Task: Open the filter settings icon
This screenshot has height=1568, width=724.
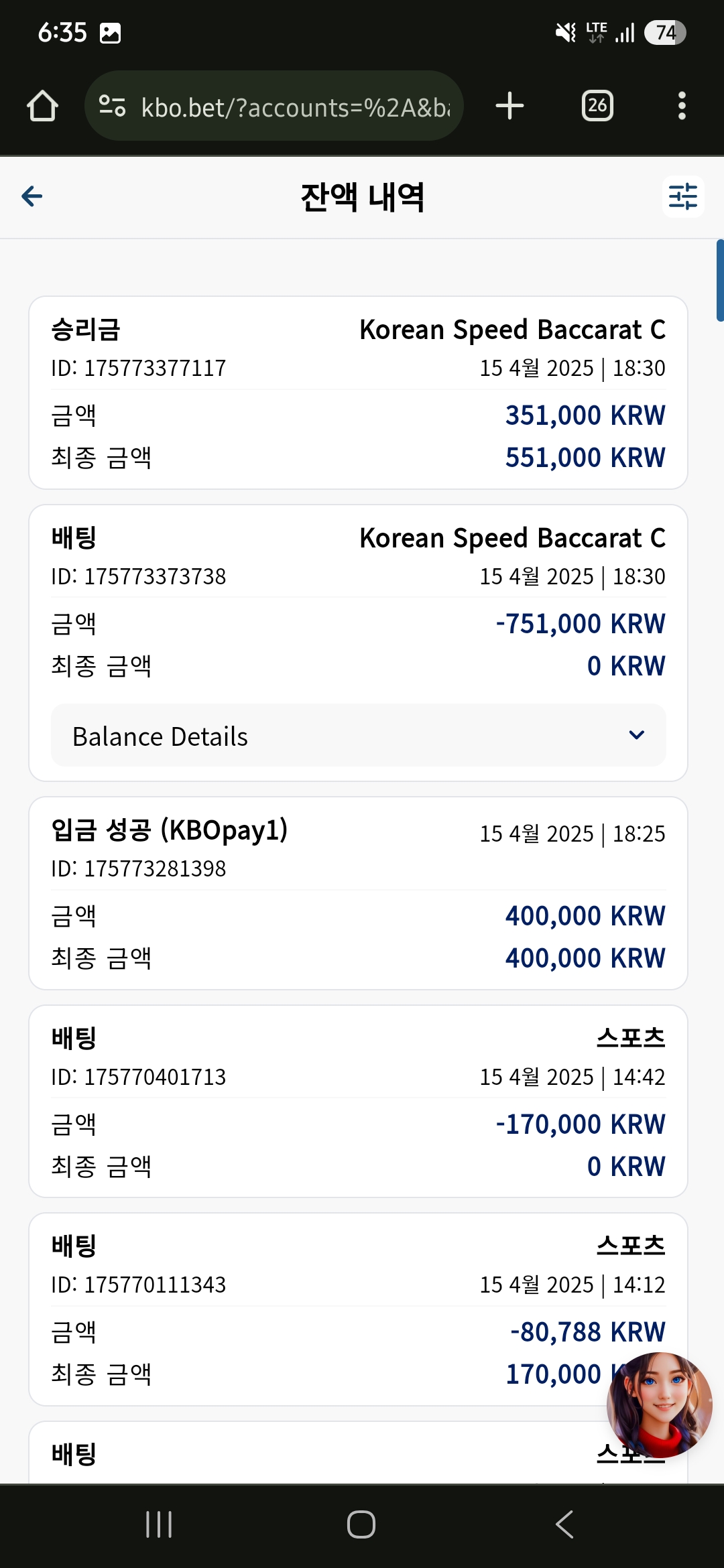Action: pyautogui.click(x=683, y=196)
